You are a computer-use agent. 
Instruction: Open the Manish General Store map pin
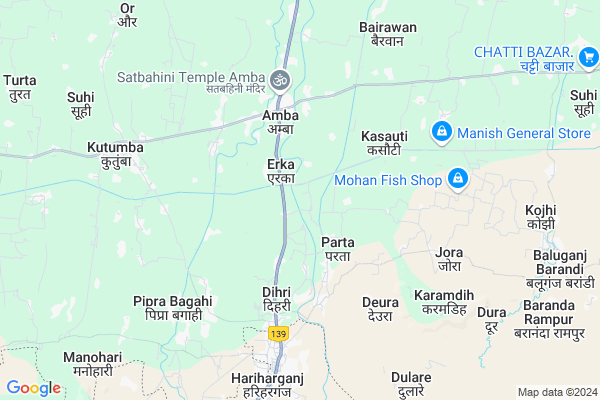440,132
